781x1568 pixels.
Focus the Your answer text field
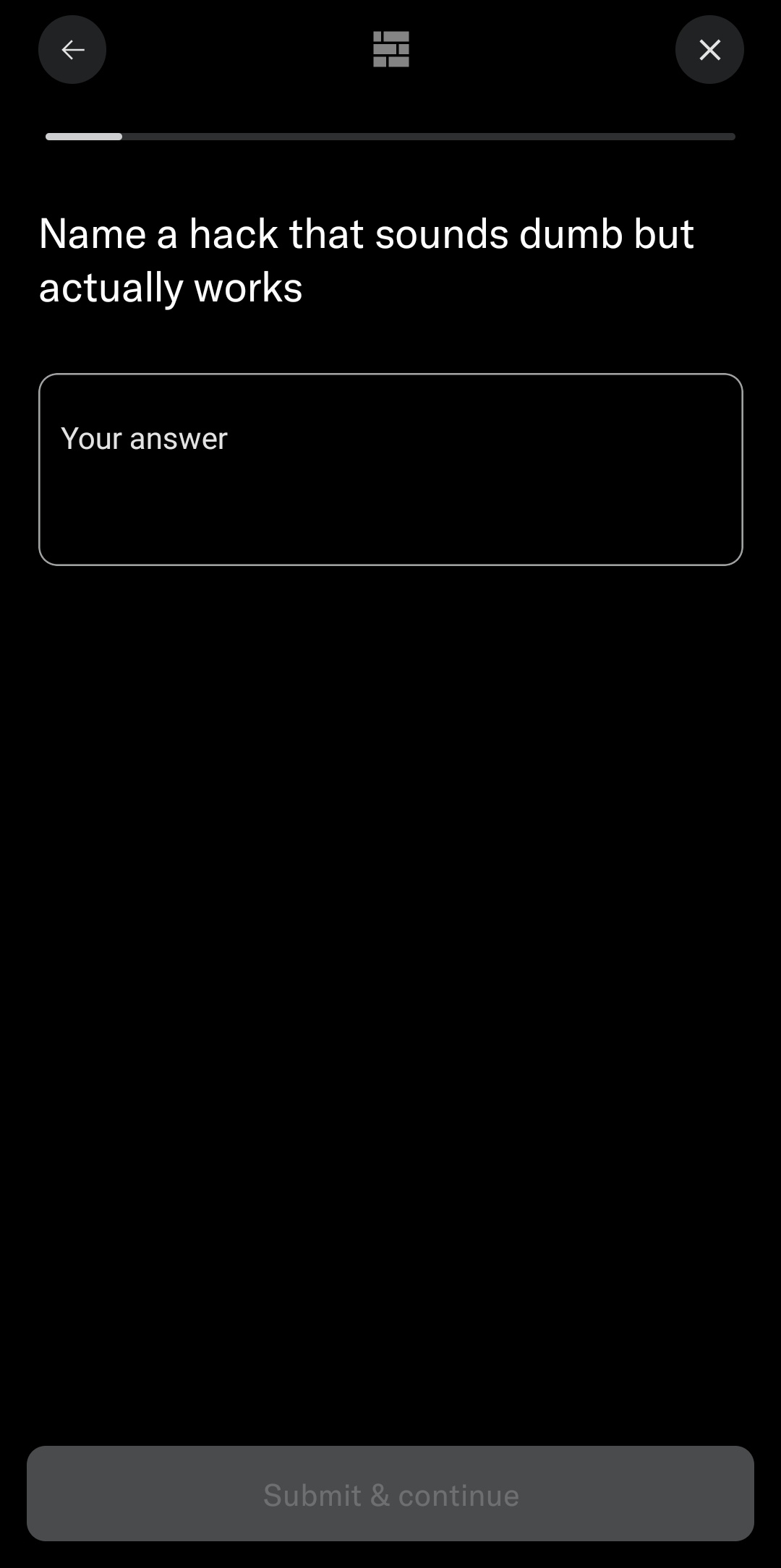(x=390, y=469)
